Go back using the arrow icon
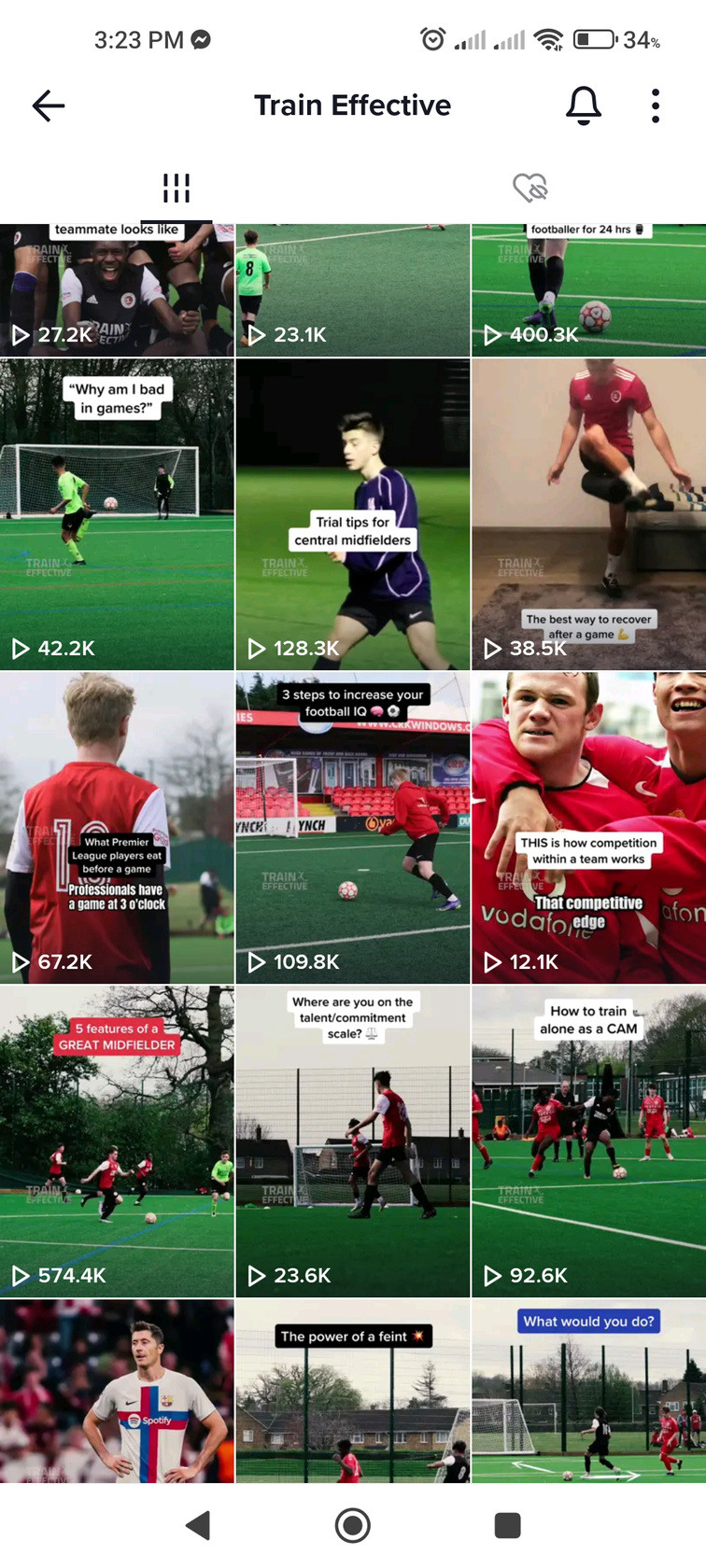The width and height of the screenshot is (706, 1568). click(x=49, y=106)
